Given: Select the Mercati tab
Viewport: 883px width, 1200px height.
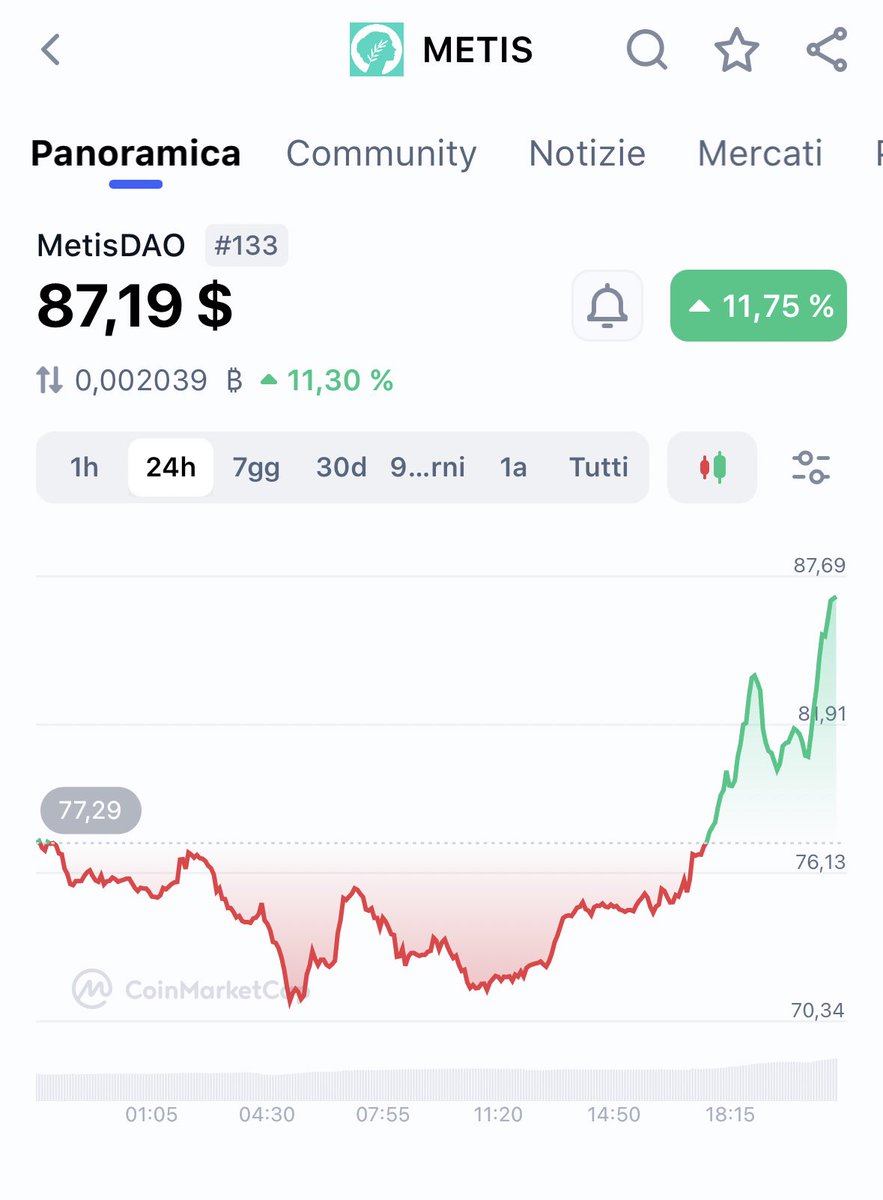Looking at the screenshot, I should (x=760, y=153).
